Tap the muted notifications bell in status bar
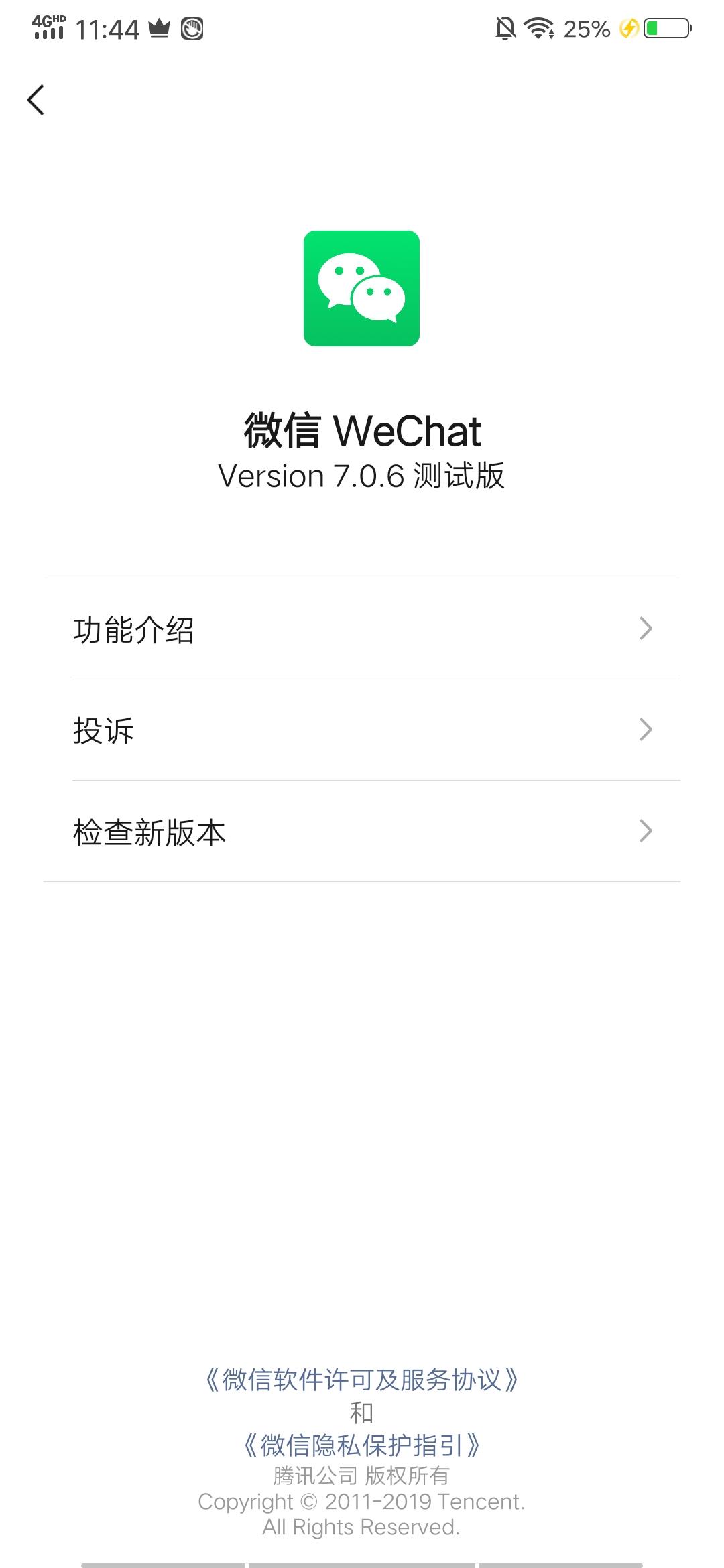The width and height of the screenshot is (724, 1568). click(506, 28)
